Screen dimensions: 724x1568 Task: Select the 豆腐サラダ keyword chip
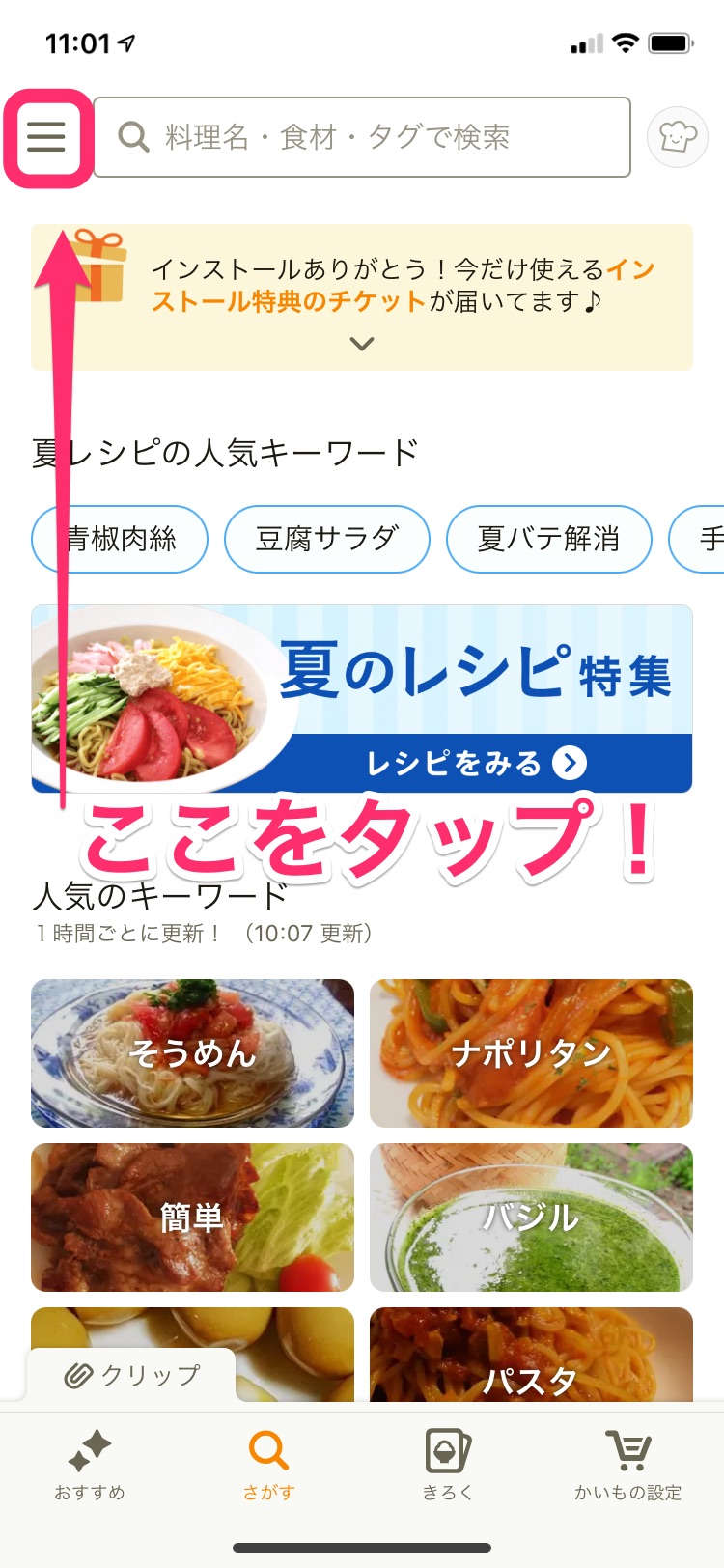point(327,539)
